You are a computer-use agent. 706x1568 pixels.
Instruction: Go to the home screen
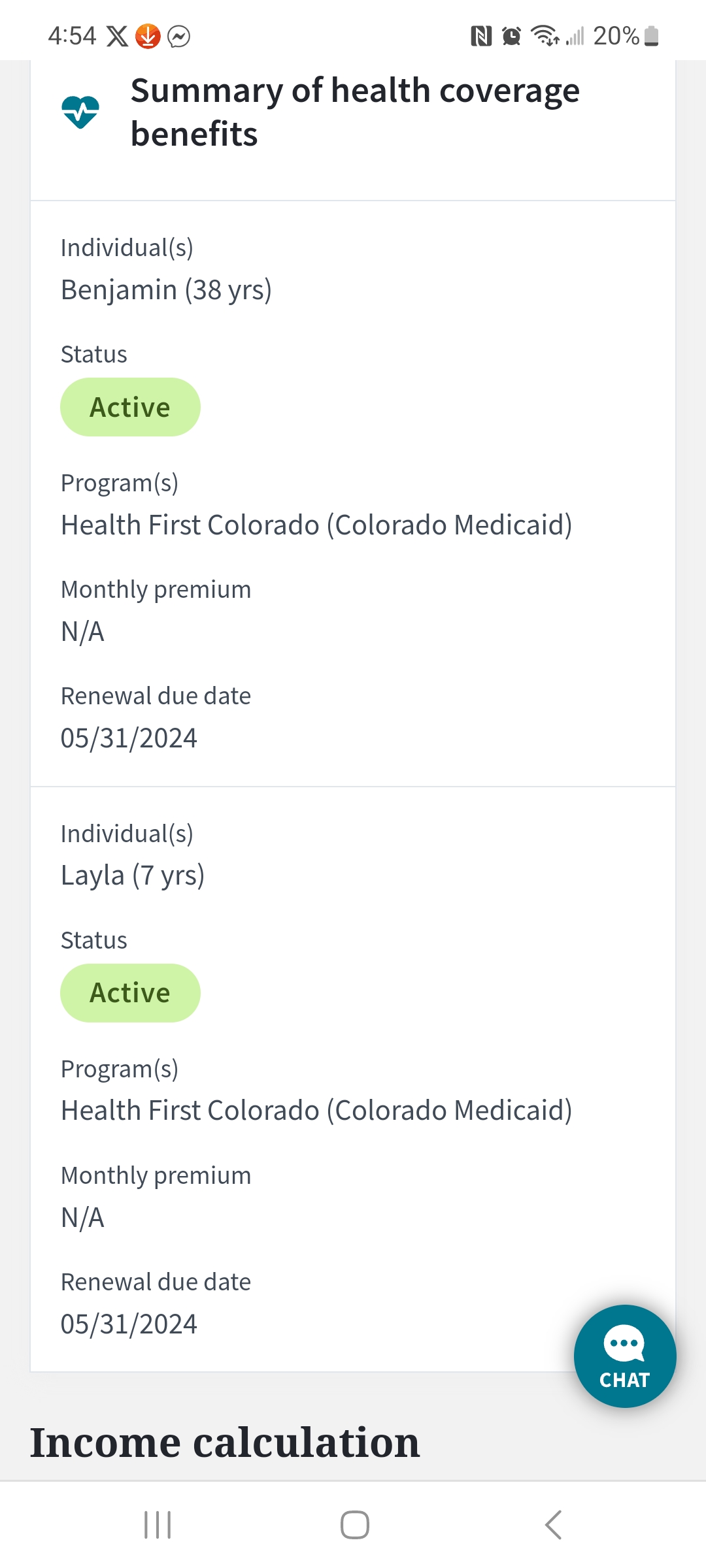click(354, 1525)
